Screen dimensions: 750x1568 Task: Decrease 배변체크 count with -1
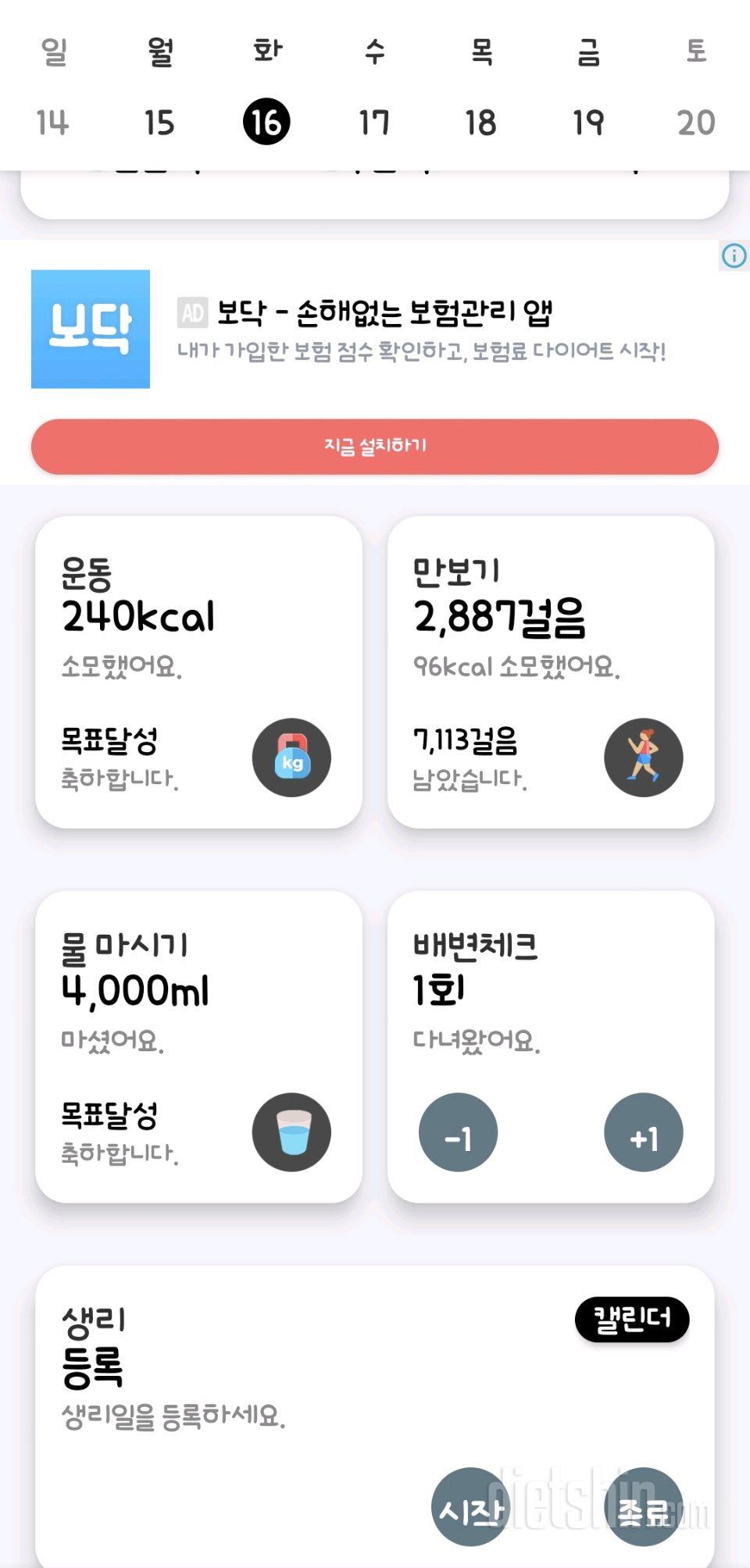[x=459, y=1132]
